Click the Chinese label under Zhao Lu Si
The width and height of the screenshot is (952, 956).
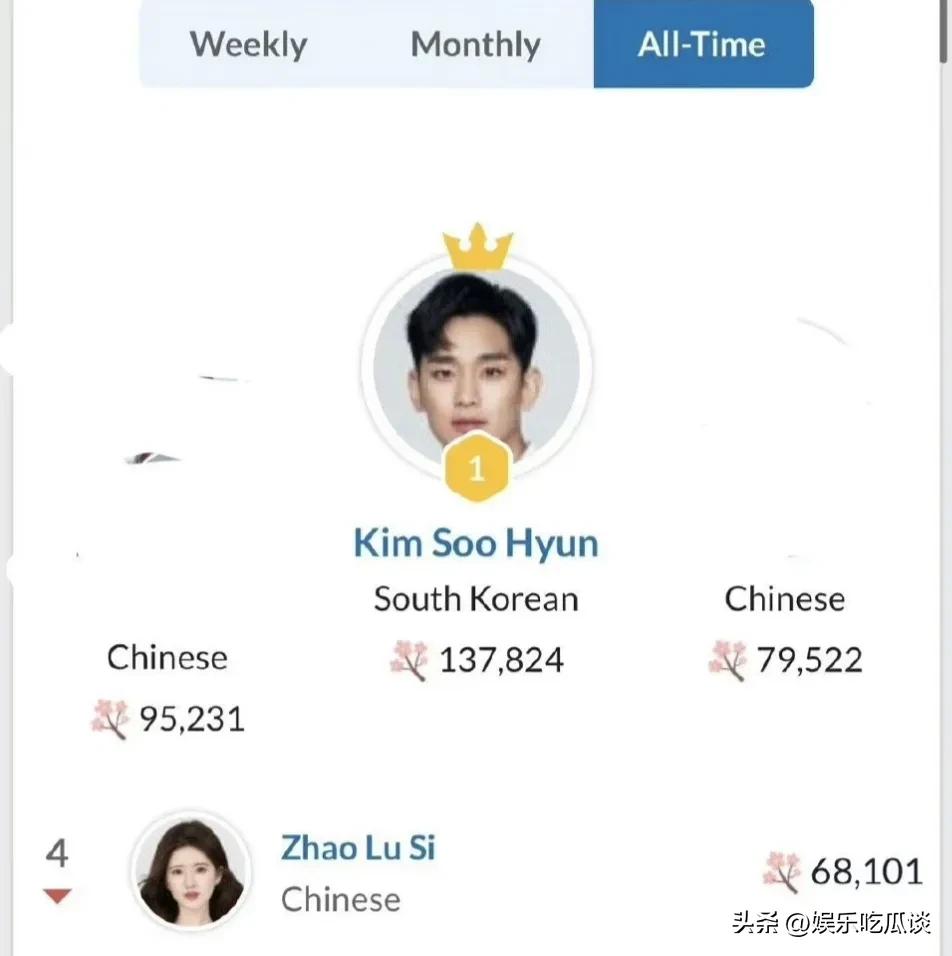coord(341,899)
